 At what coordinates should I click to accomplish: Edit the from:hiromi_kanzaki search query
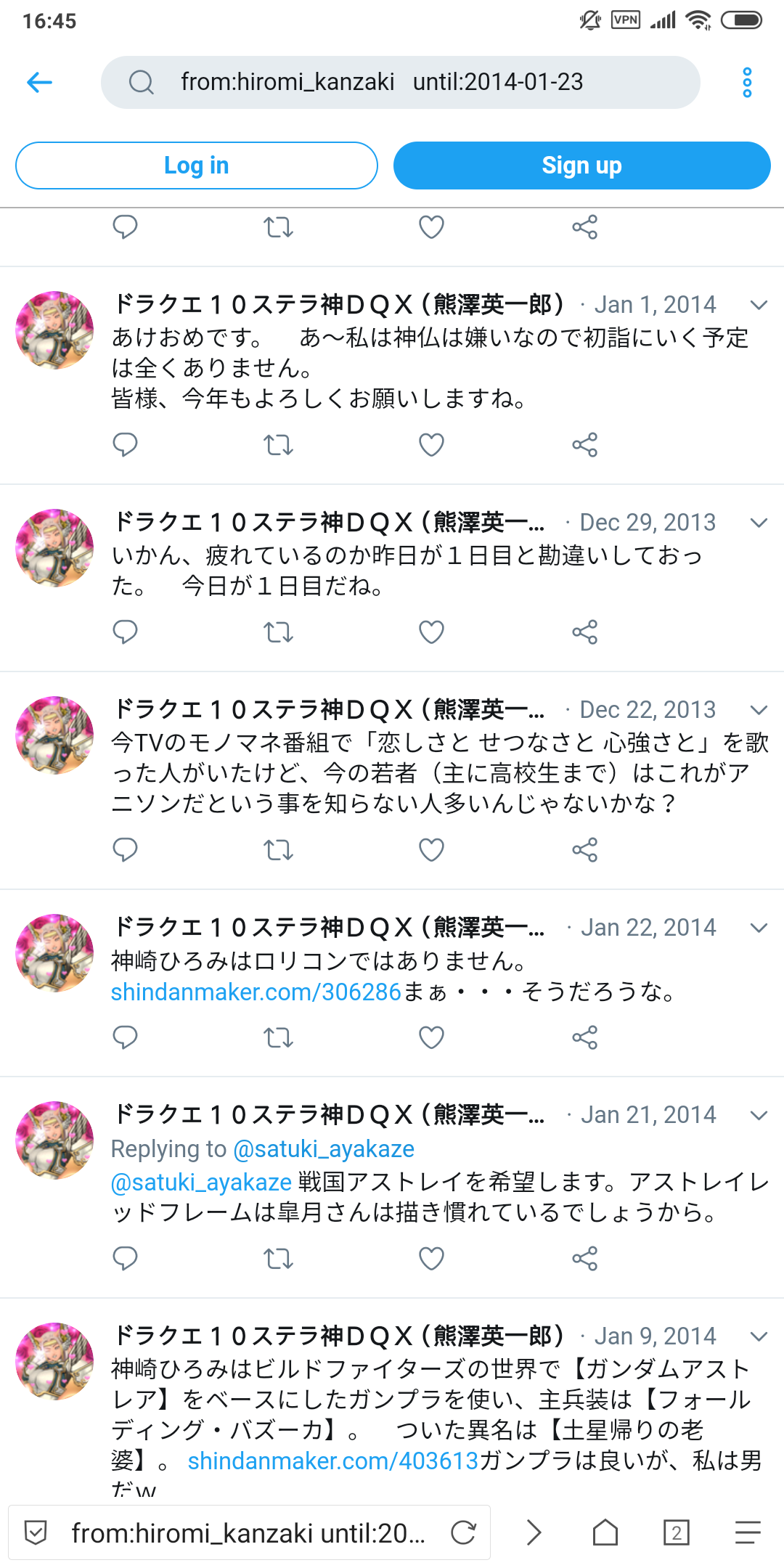coord(401,82)
